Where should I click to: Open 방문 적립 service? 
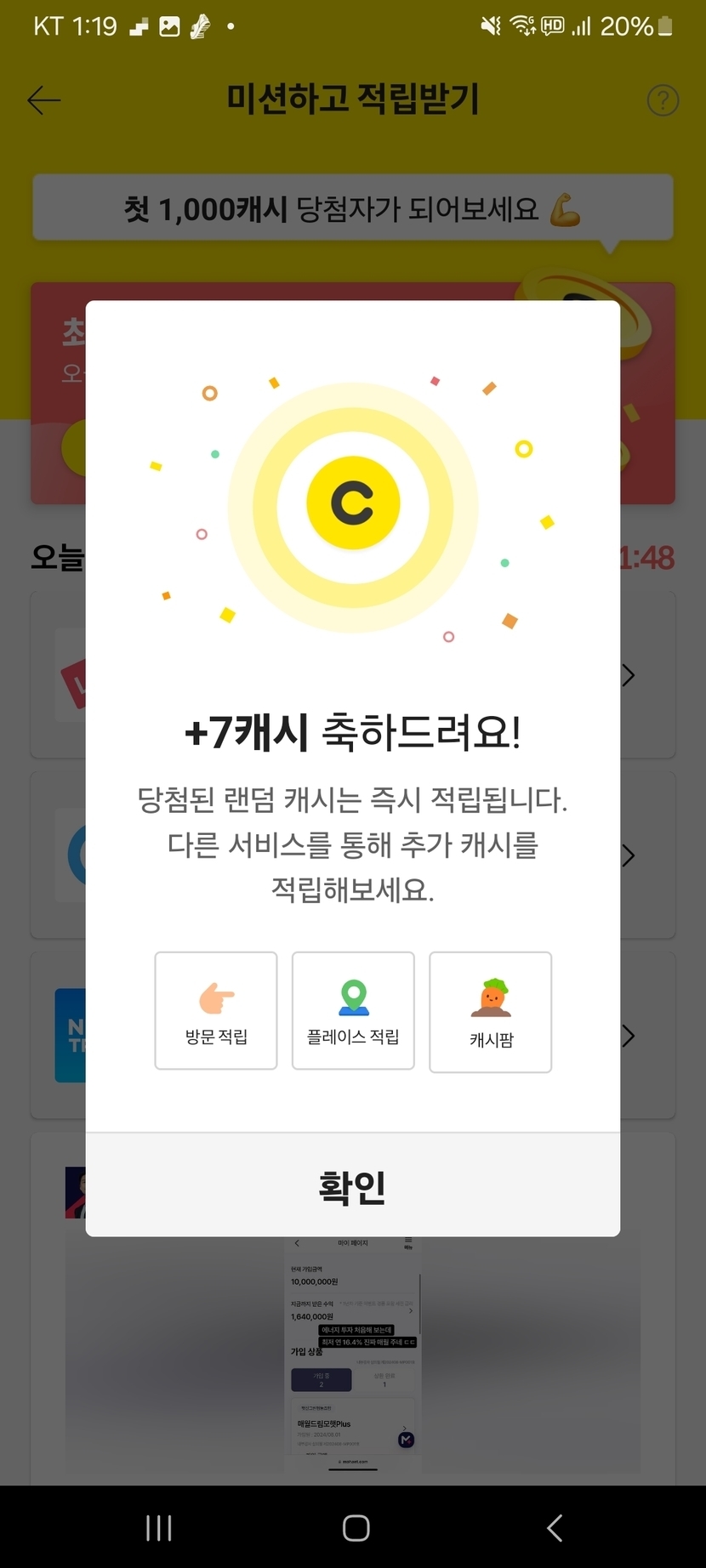click(216, 1010)
